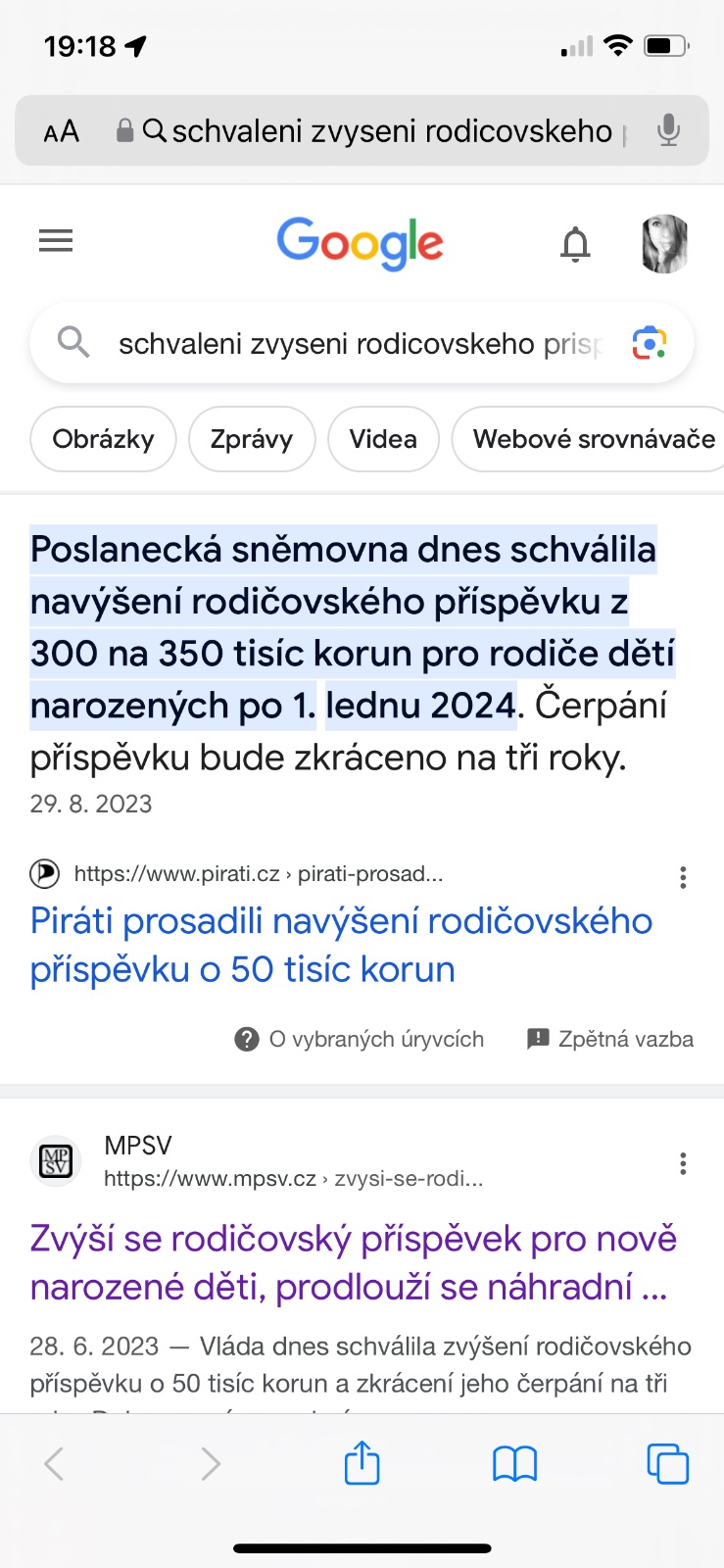Open the account profile picture
Image resolution: width=724 pixels, height=1568 pixels.
[x=664, y=243]
